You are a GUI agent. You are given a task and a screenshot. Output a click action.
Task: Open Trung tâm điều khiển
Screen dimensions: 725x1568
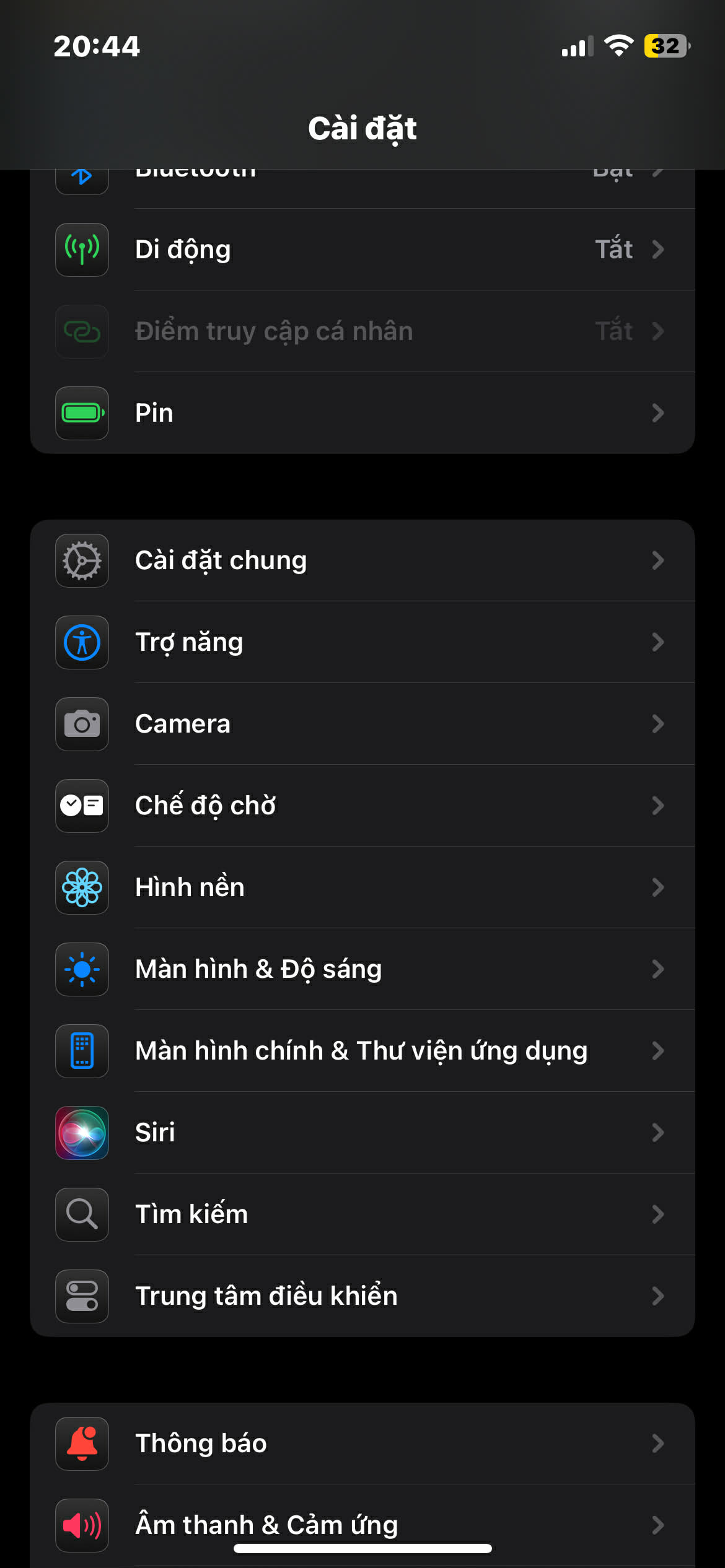coord(362,1296)
